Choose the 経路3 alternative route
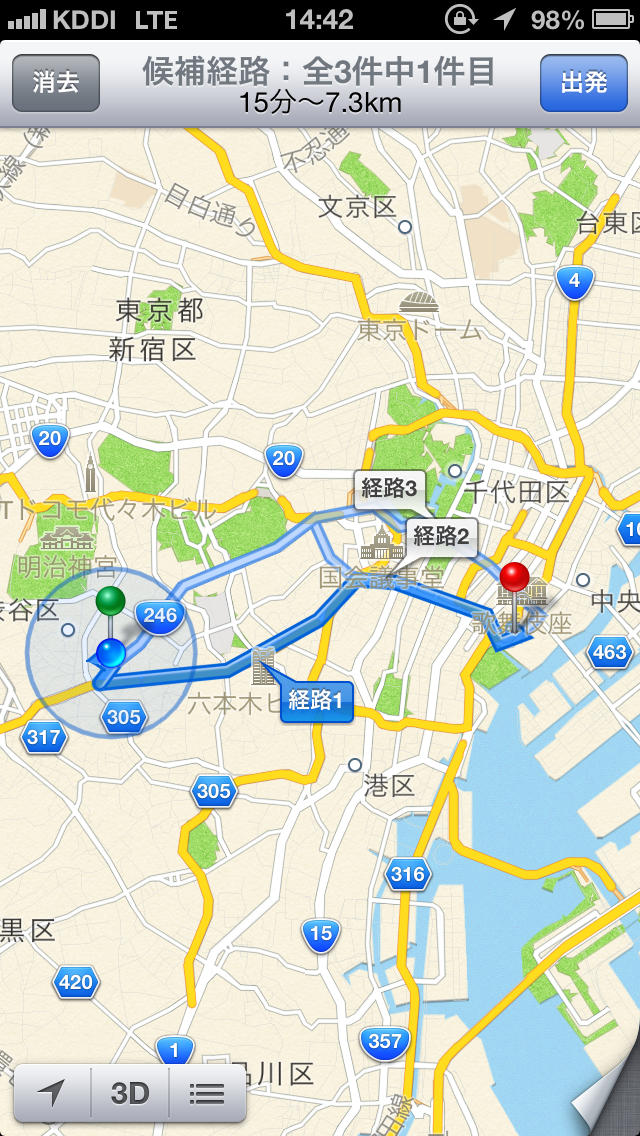 389,488
